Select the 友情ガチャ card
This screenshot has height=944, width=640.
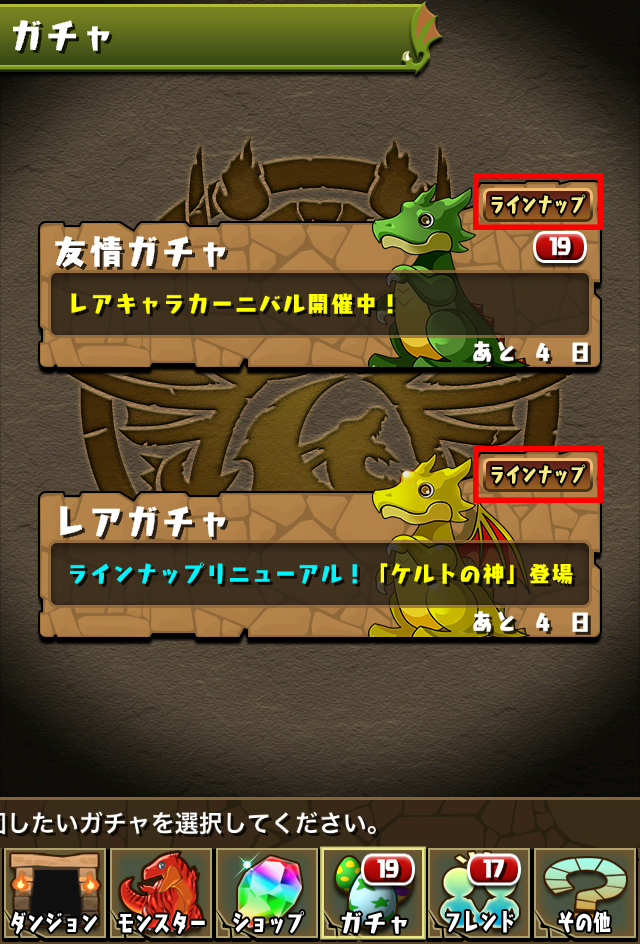[300, 300]
